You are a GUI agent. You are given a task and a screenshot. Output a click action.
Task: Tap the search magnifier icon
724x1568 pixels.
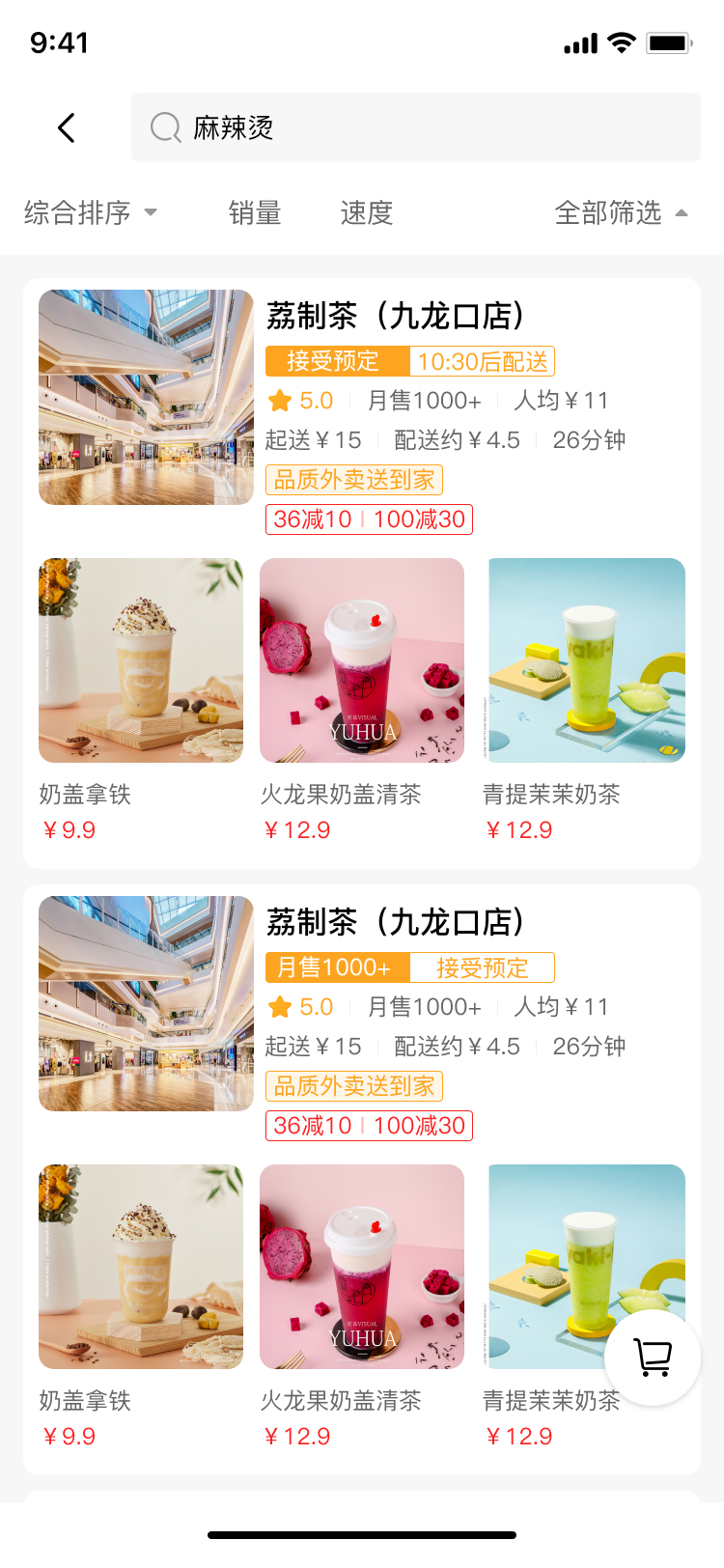tap(164, 126)
